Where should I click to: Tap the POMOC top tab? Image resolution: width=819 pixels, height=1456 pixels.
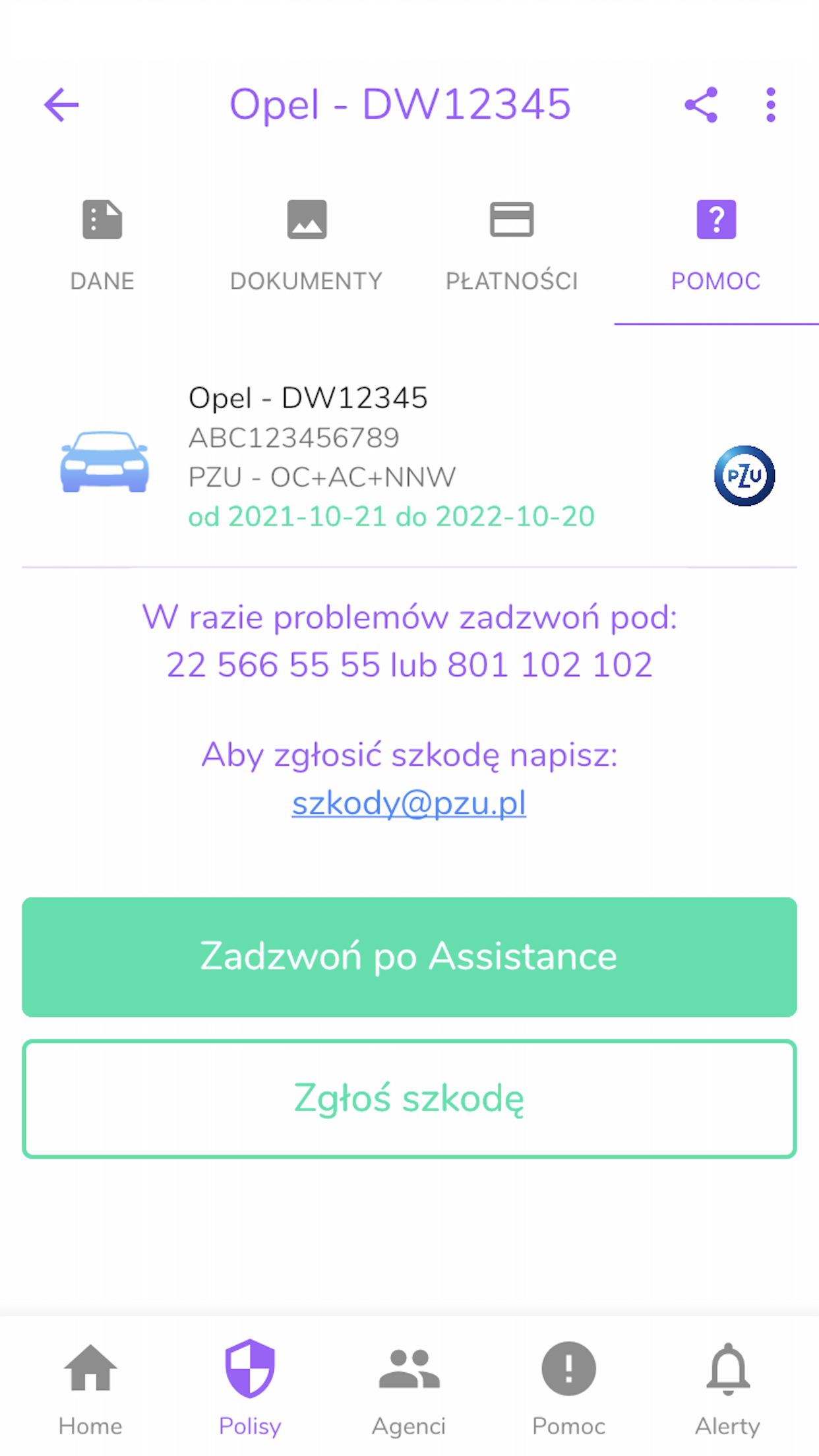[716, 246]
